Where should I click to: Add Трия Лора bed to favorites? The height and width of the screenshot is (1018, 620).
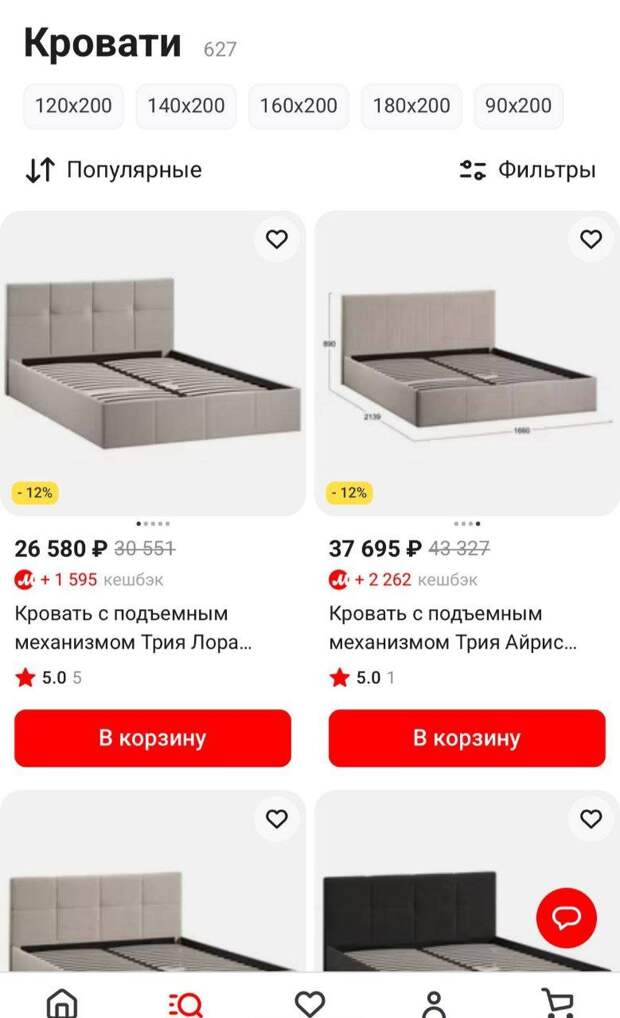pos(276,239)
